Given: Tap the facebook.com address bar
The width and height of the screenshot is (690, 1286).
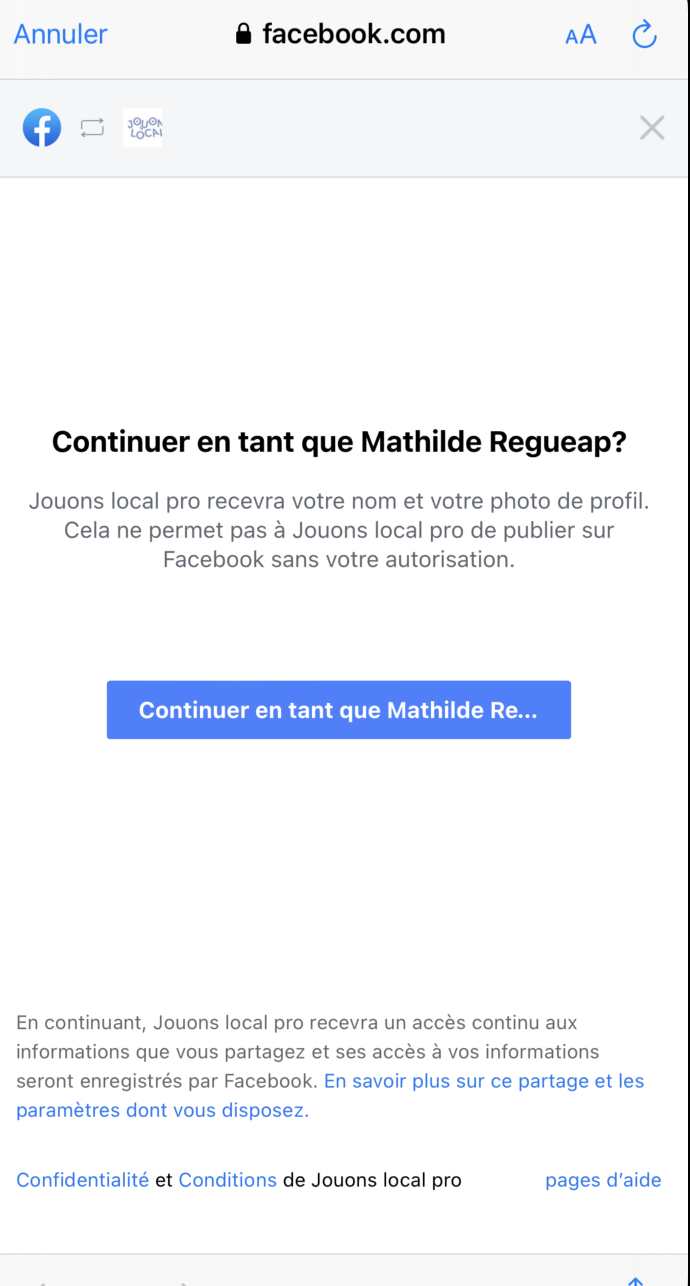Looking at the screenshot, I should (x=340, y=34).
